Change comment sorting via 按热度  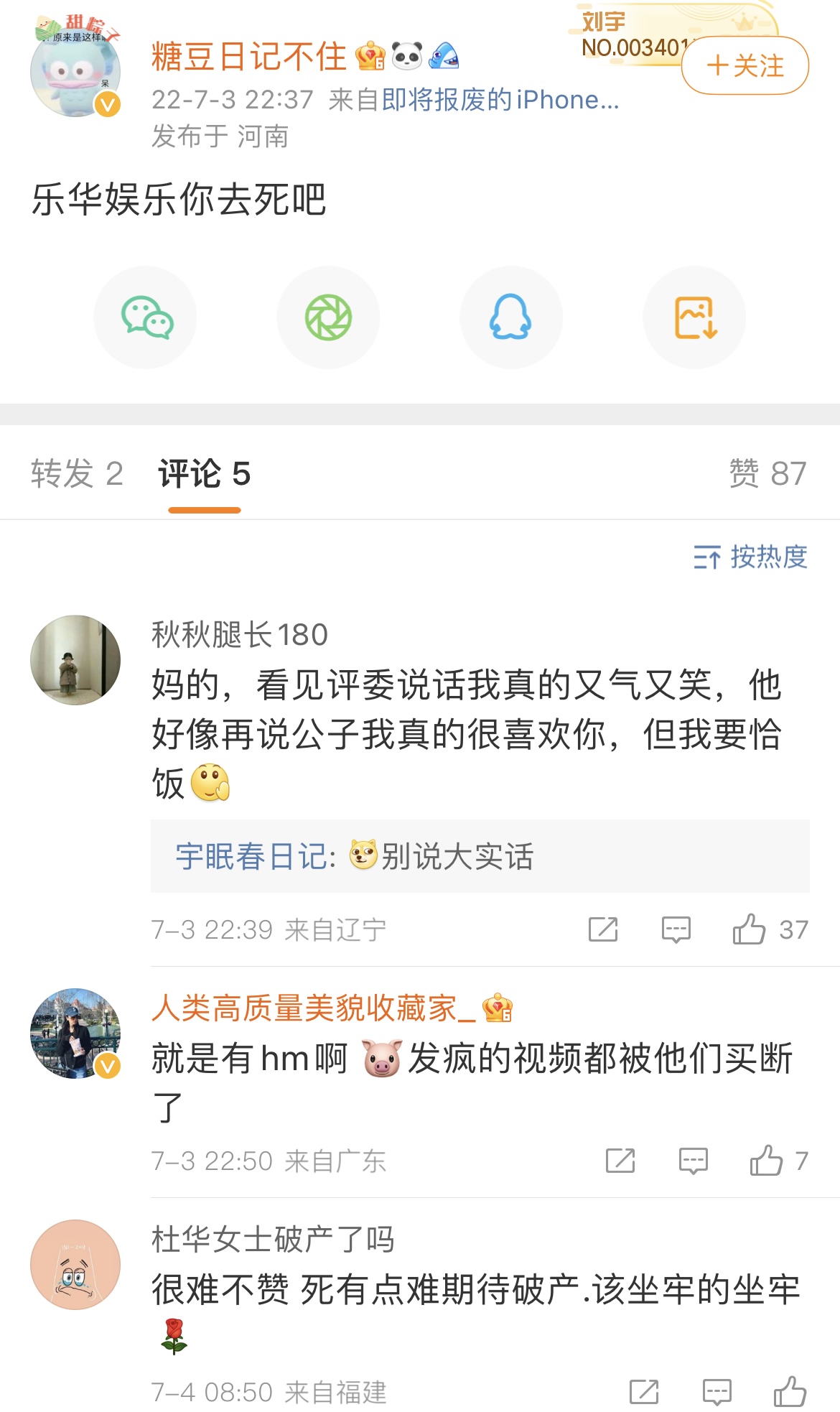(750, 557)
